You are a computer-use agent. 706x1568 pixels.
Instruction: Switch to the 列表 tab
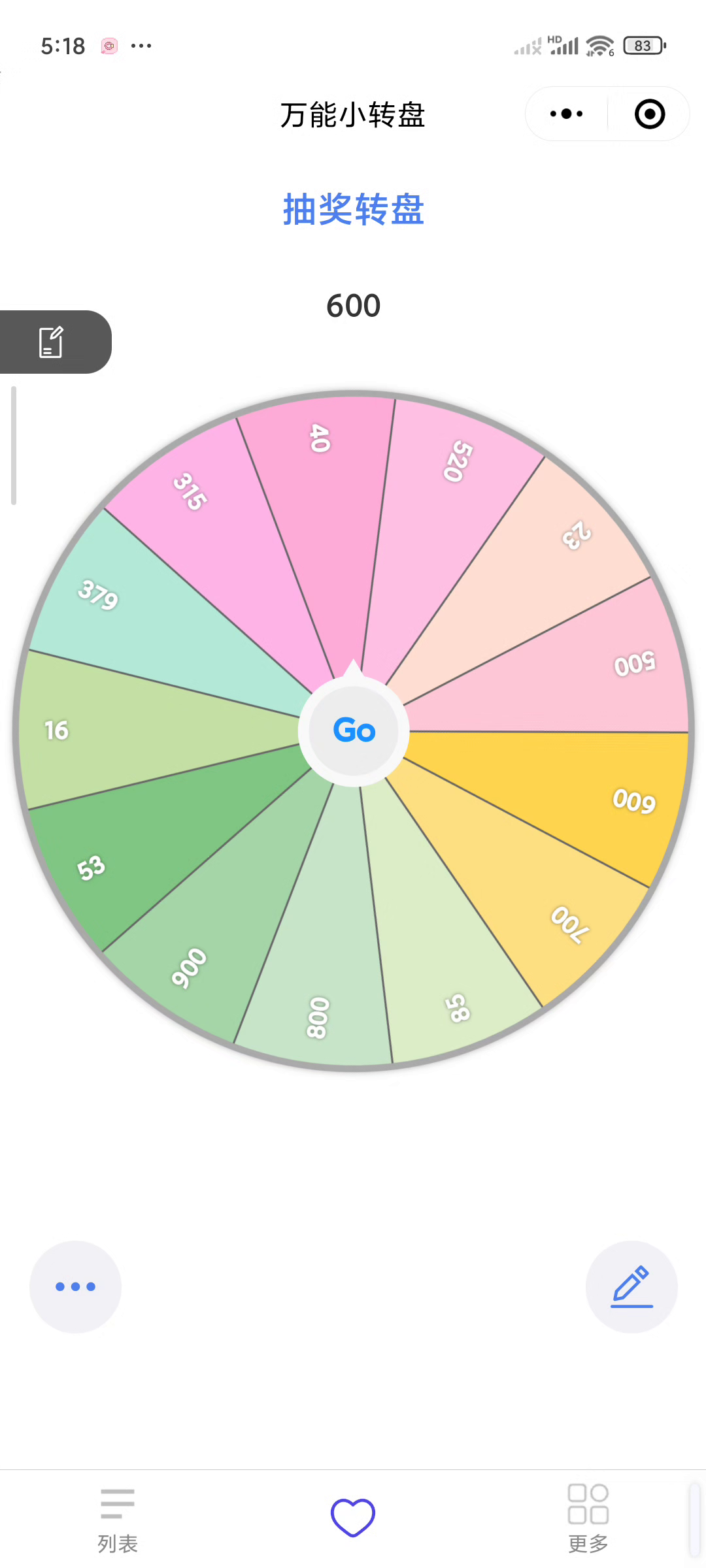click(118, 1519)
